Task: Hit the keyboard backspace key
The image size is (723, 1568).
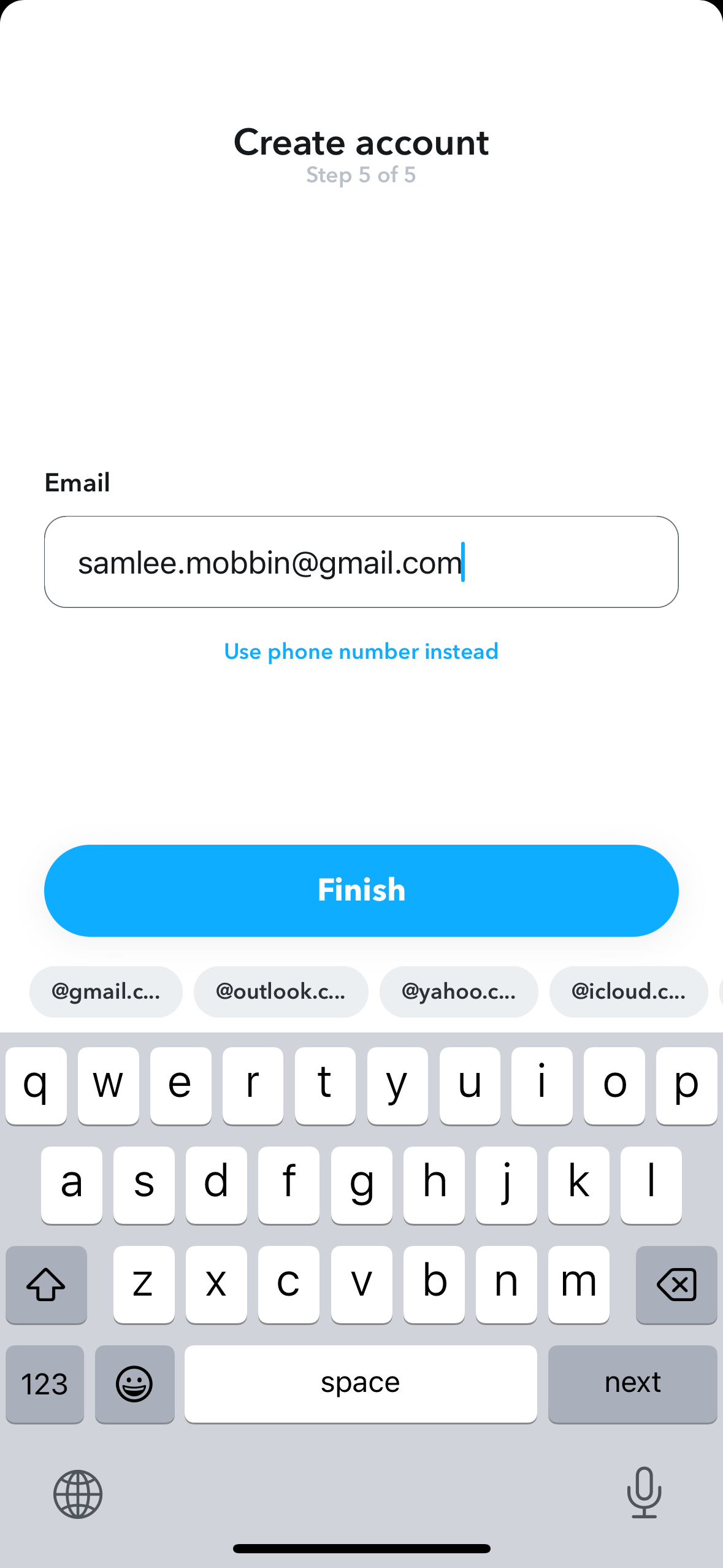Action: pos(676,1284)
